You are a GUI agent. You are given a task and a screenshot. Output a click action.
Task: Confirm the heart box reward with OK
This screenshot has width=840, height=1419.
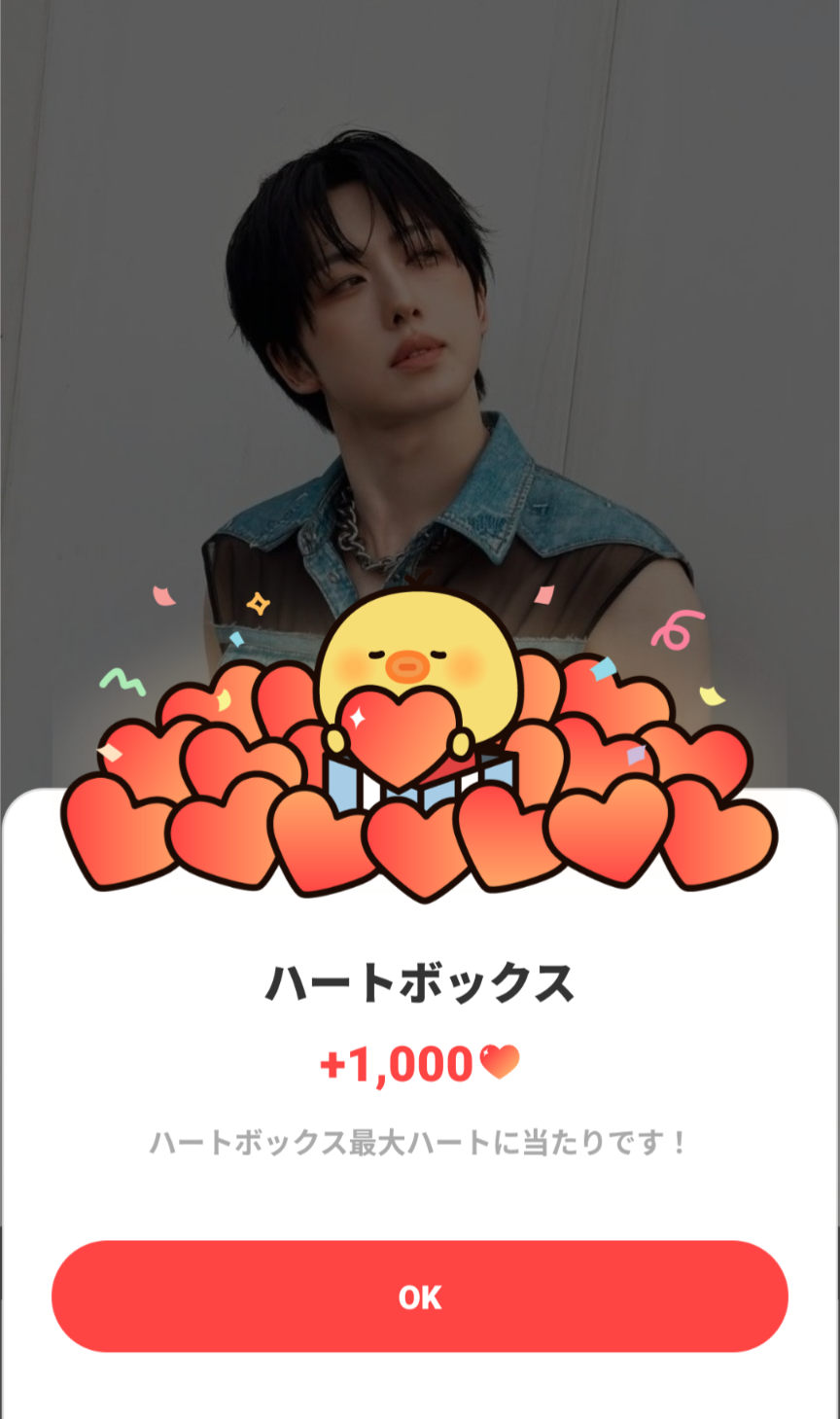click(419, 1296)
